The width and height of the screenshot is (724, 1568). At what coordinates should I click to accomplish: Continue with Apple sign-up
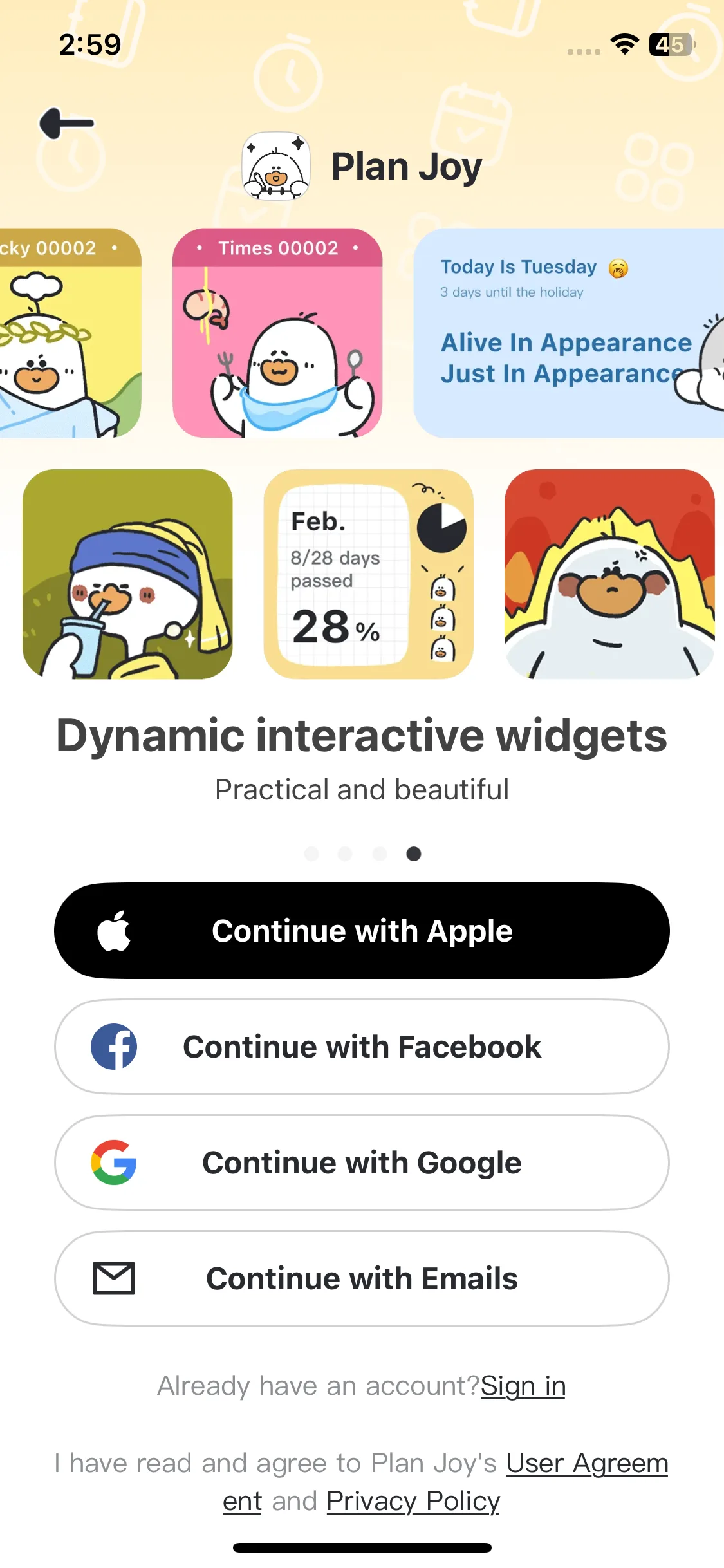coord(362,931)
